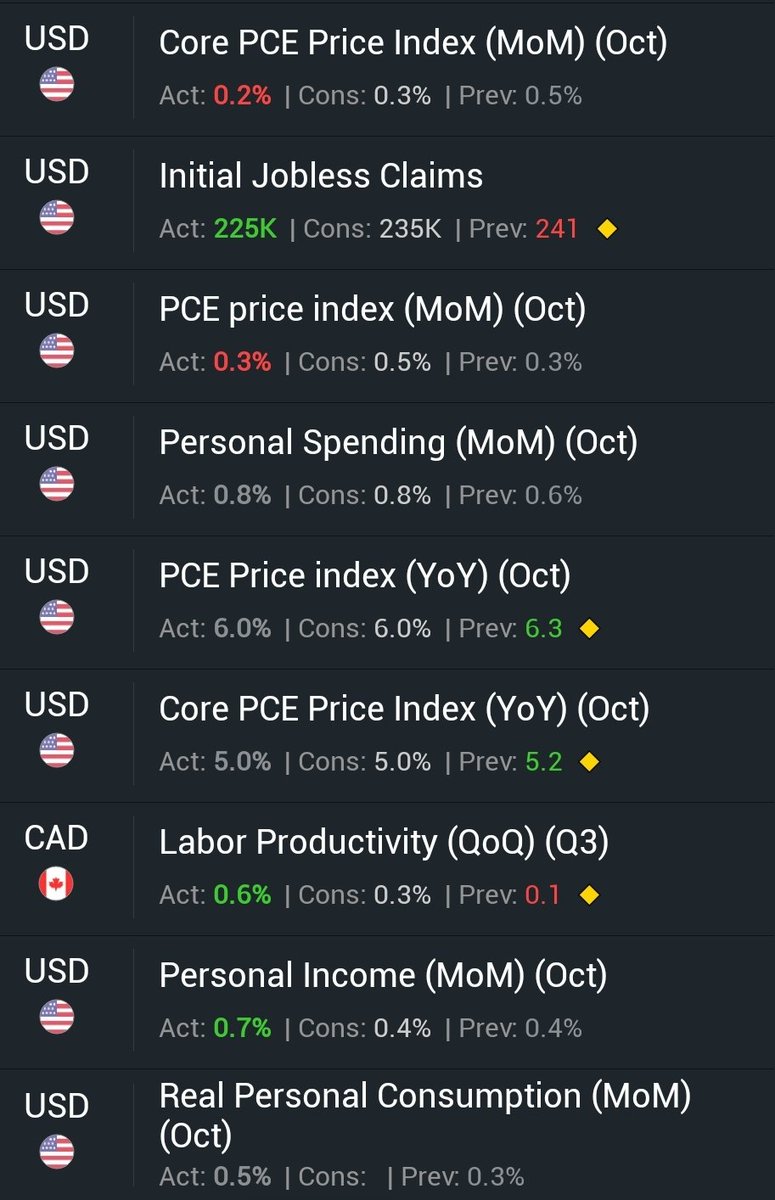Select the Personal Spending (MoM) row
This screenshot has width=775, height=1200.
pyautogui.click(x=398, y=442)
